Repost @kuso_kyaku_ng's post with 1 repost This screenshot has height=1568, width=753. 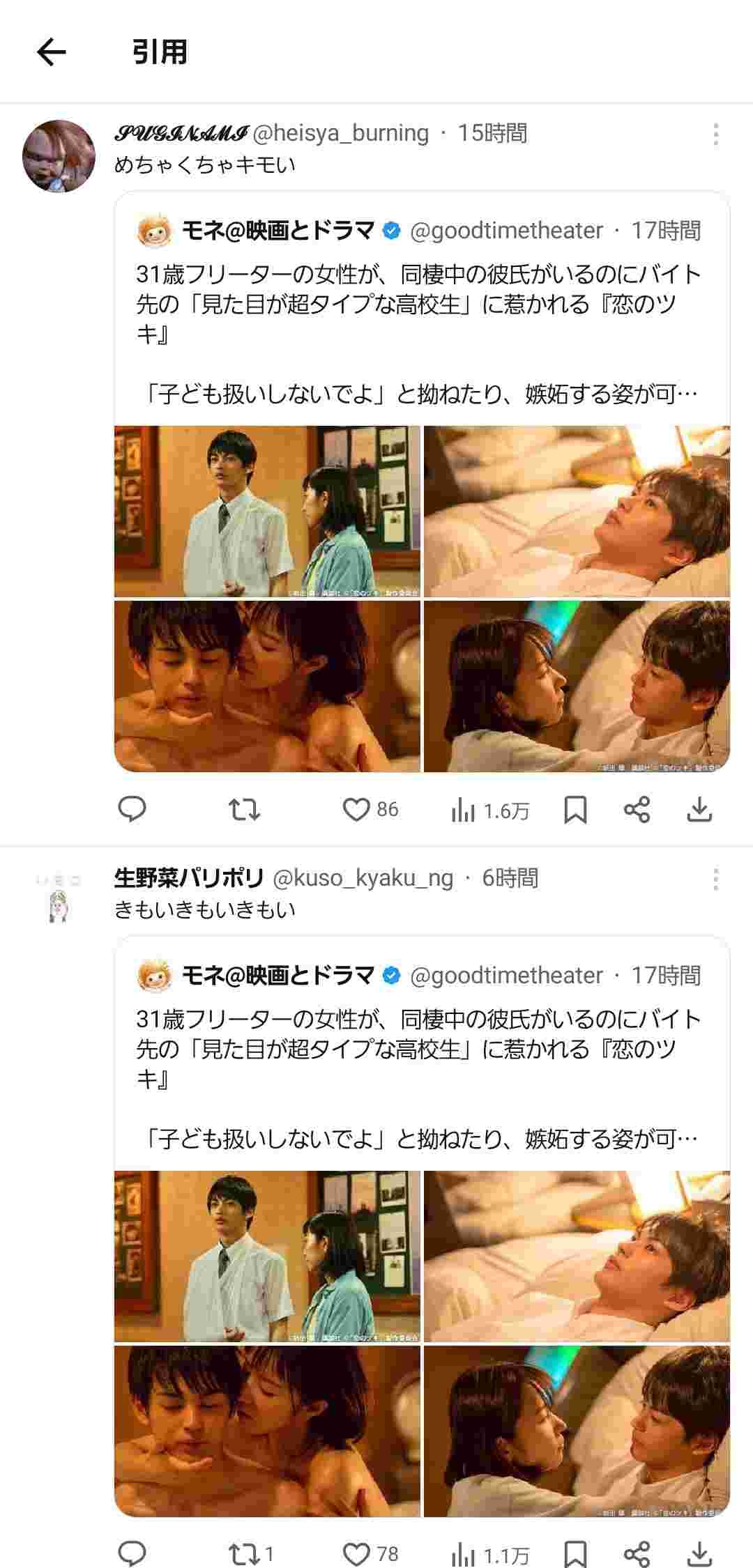(x=244, y=1553)
